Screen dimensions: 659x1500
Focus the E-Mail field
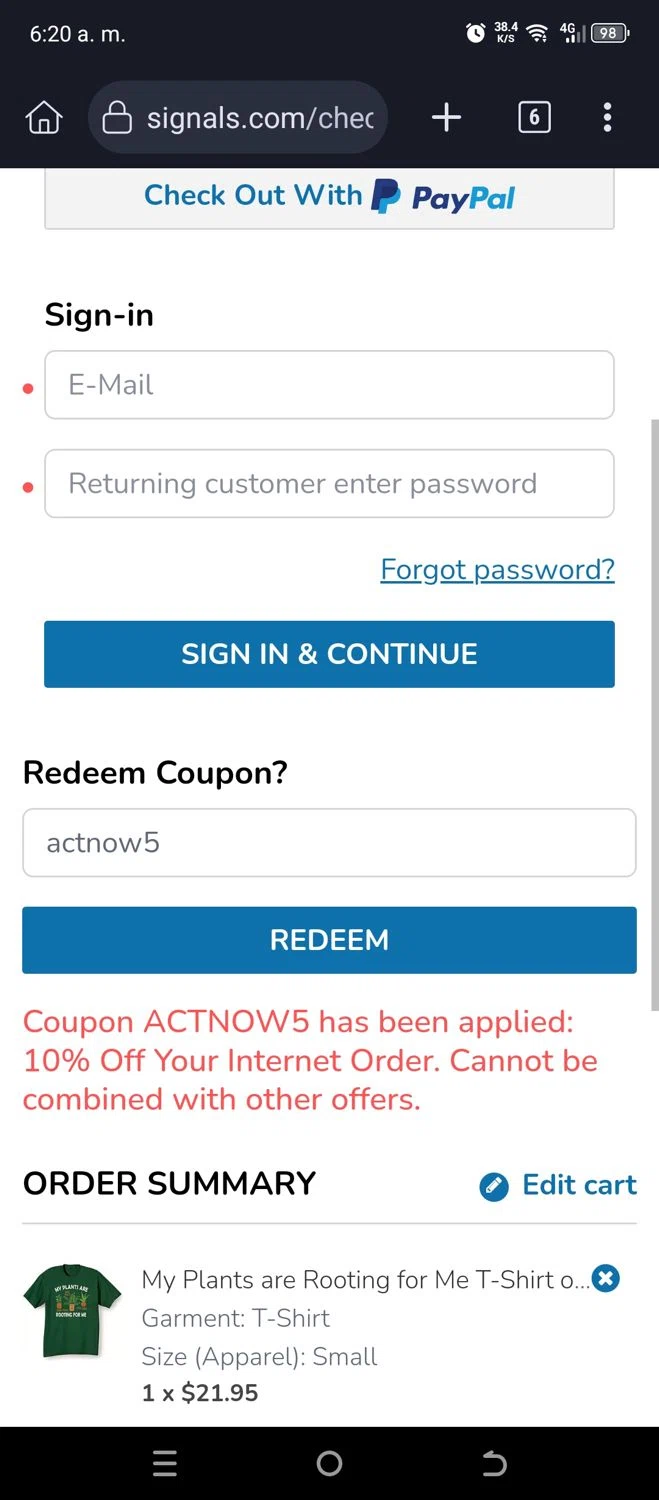pyautogui.click(x=329, y=385)
